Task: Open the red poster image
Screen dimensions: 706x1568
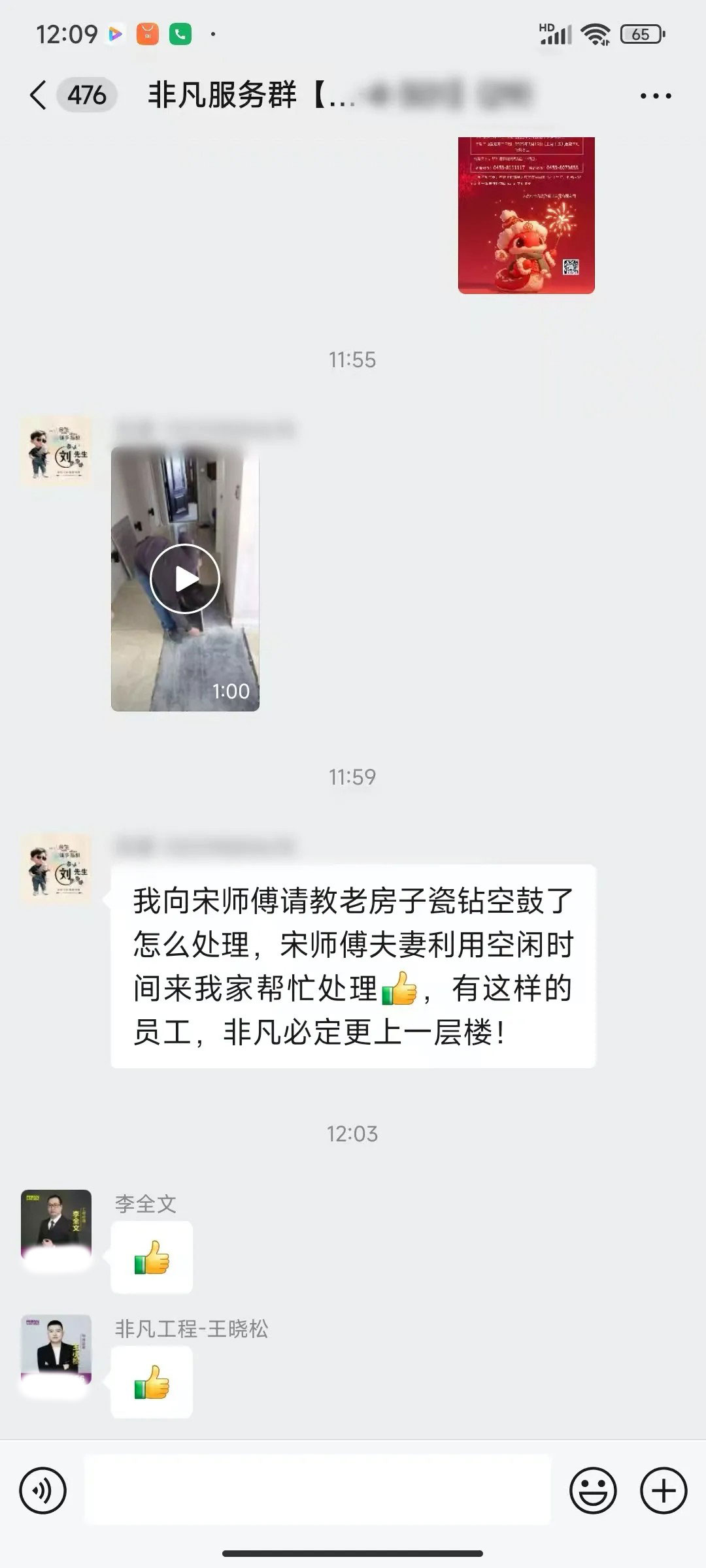Action: [526, 216]
